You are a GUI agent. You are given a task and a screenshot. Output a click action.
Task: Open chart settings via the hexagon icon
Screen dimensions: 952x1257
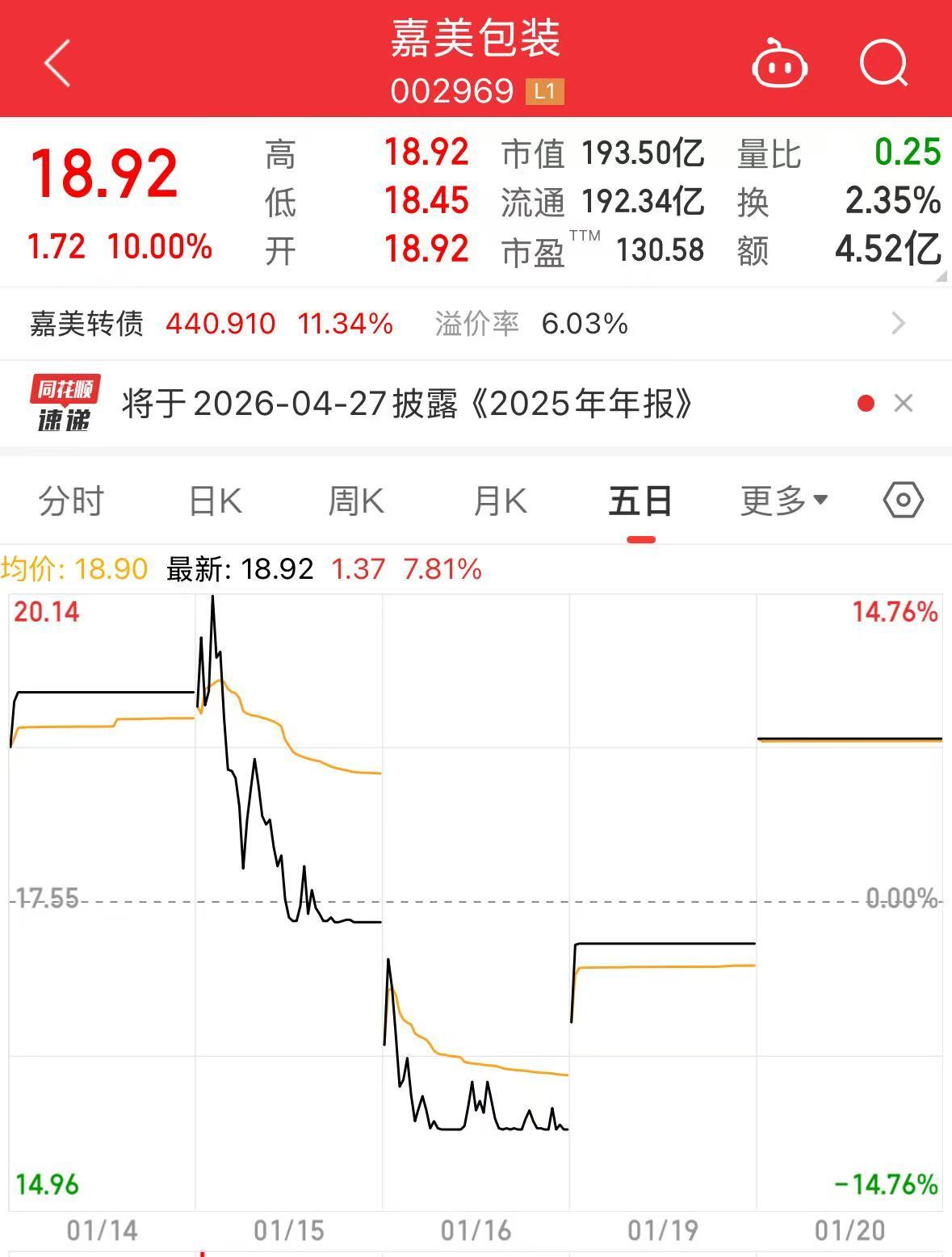click(x=903, y=500)
